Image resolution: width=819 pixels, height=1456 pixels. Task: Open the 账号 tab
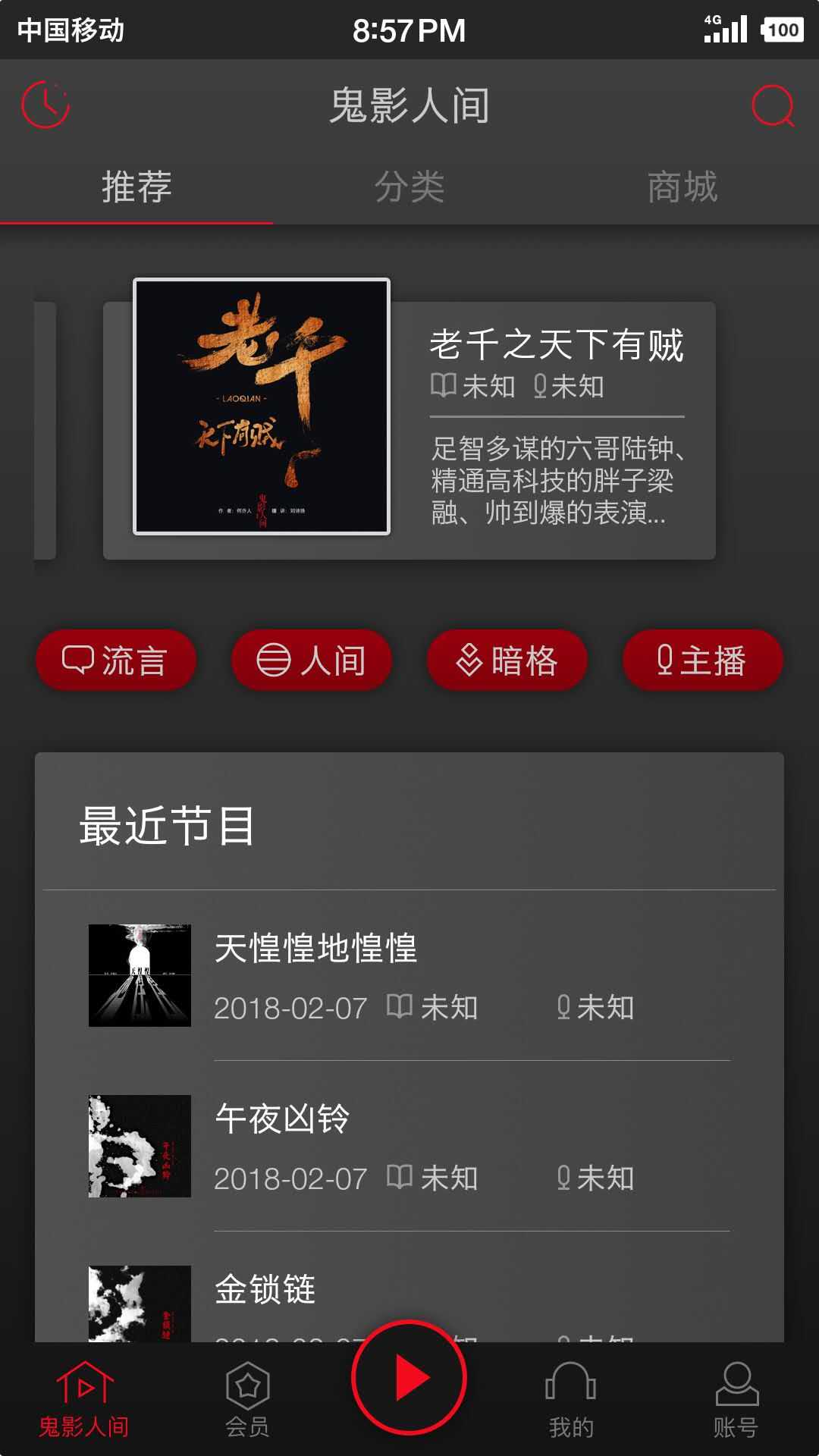[x=736, y=1400]
